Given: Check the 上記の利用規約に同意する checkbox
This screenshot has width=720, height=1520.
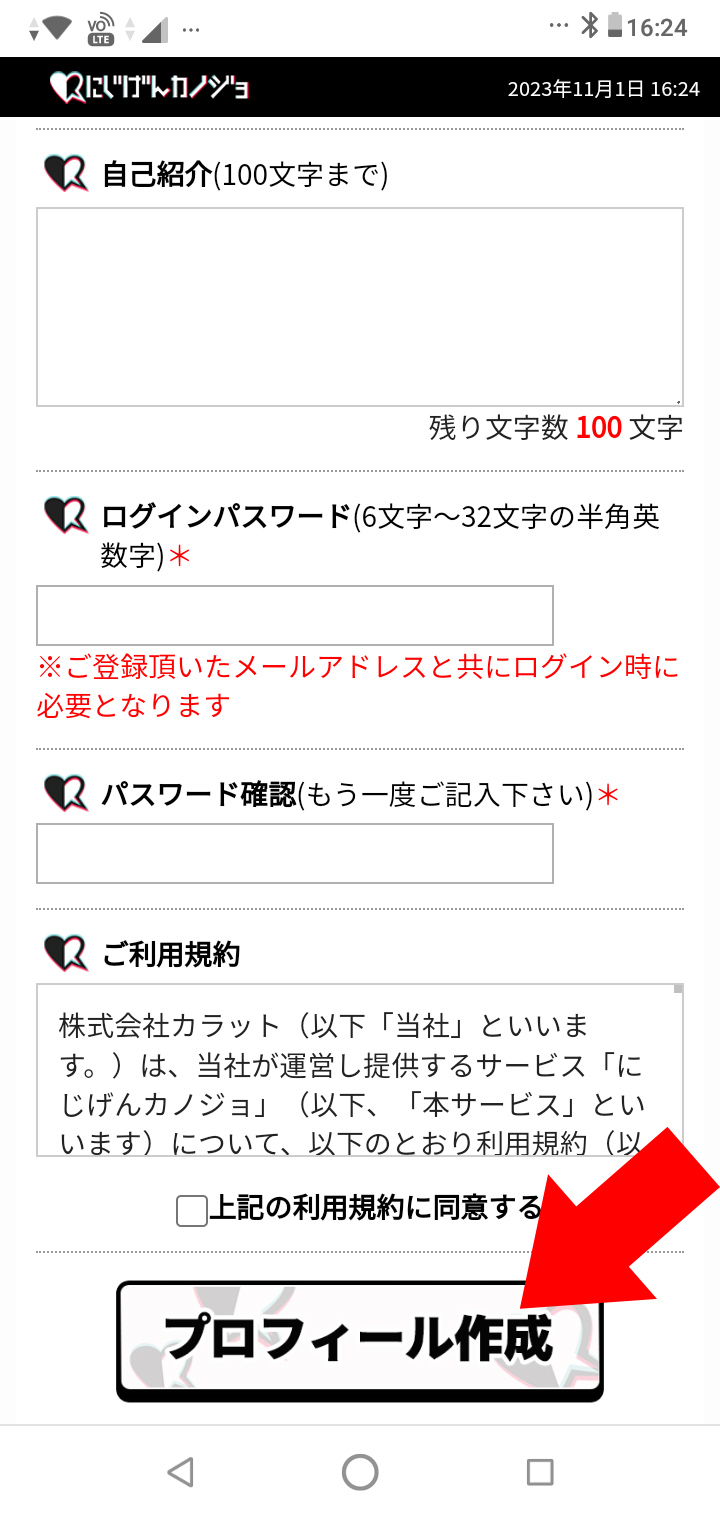Looking at the screenshot, I should click(192, 1211).
